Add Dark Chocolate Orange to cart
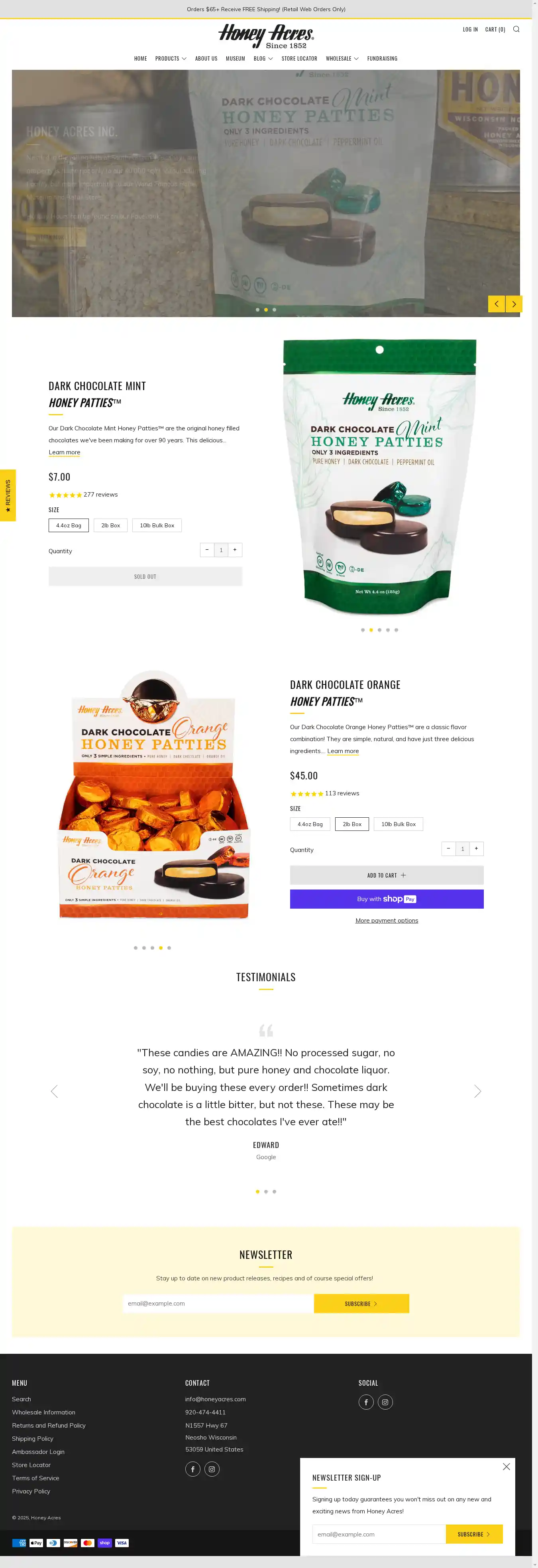The width and height of the screenshot is (538, 1568). coord(387,875)
